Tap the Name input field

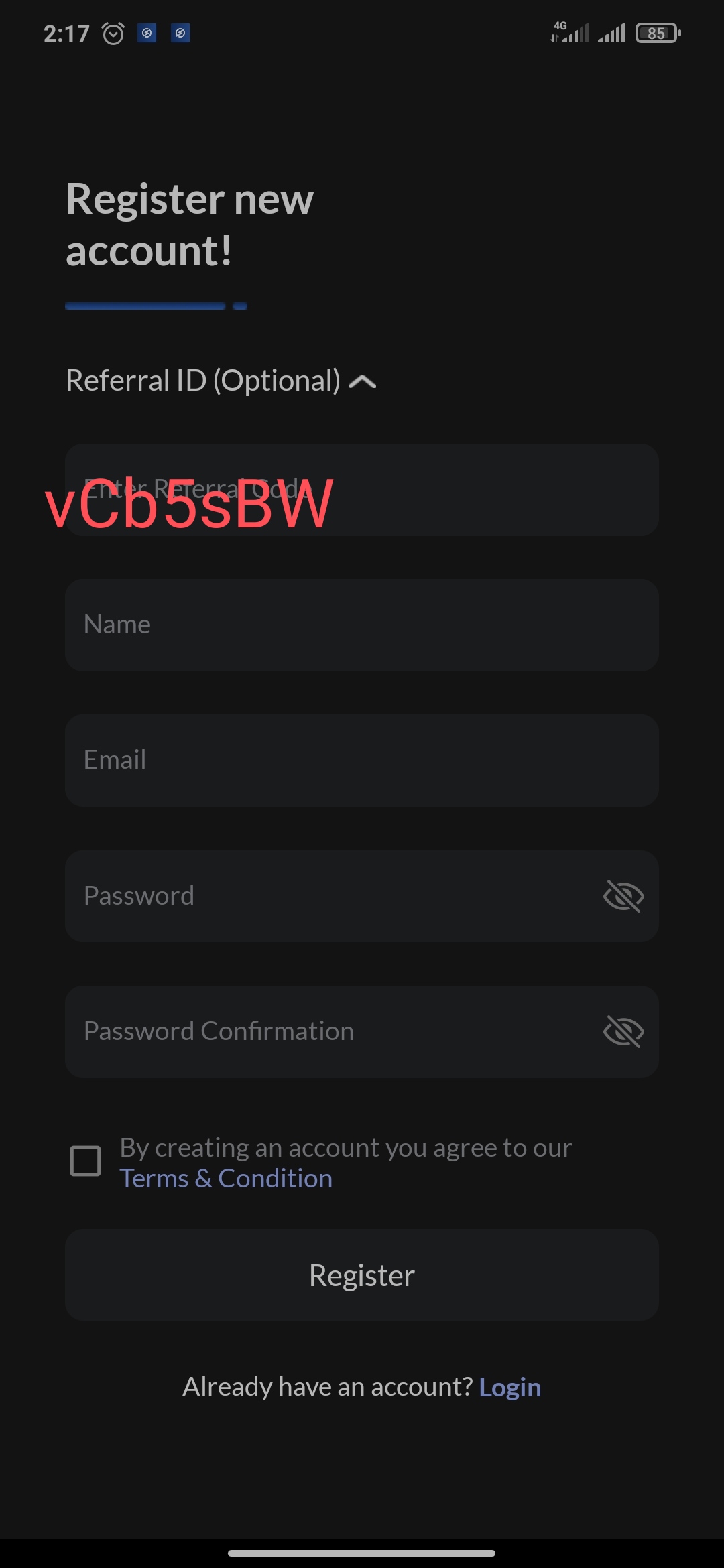click(362, 625)
